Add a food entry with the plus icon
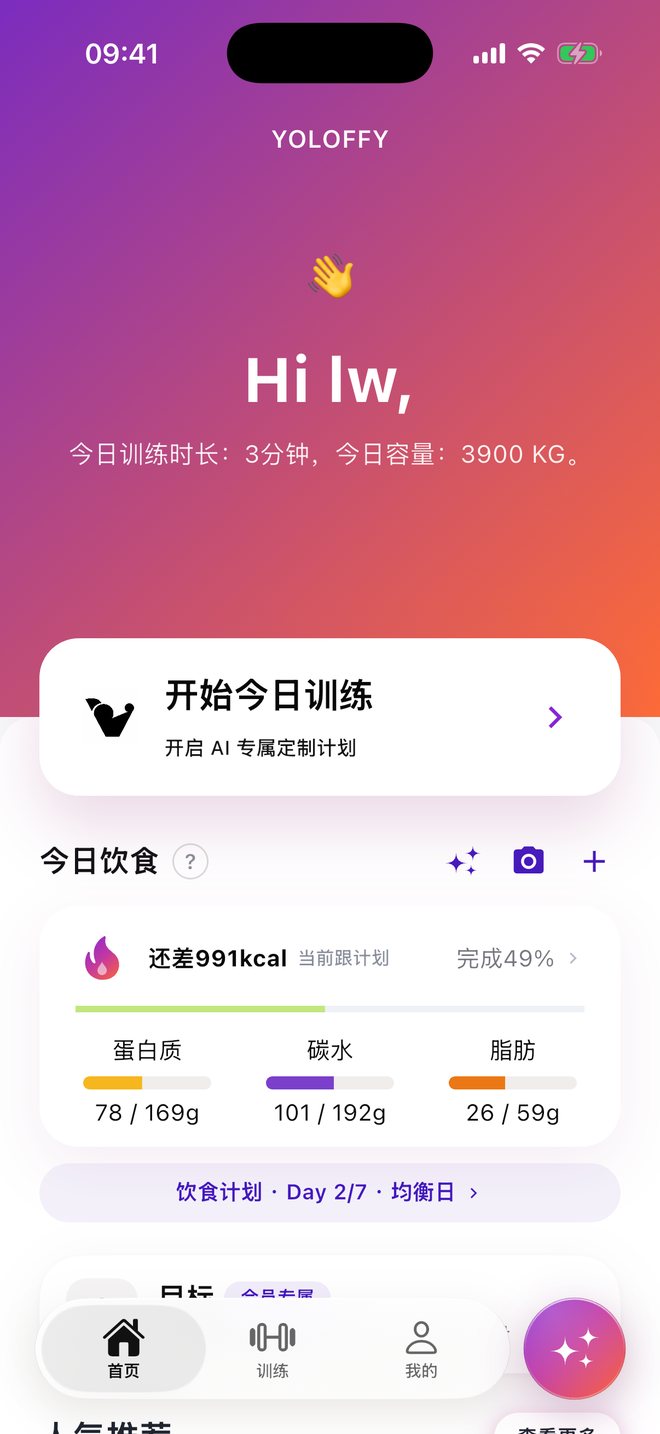The width and height of the screenshot is (660, 1434). 594,861
